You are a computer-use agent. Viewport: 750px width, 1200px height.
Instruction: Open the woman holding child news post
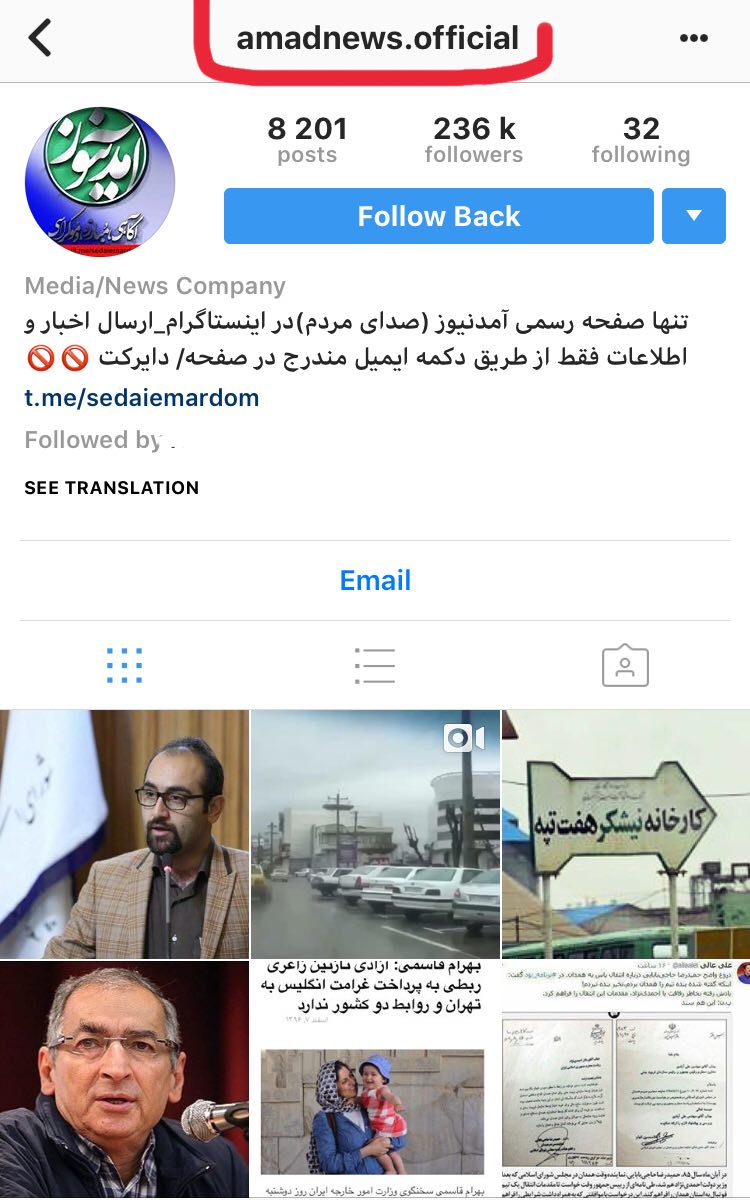pos(375,1080)
